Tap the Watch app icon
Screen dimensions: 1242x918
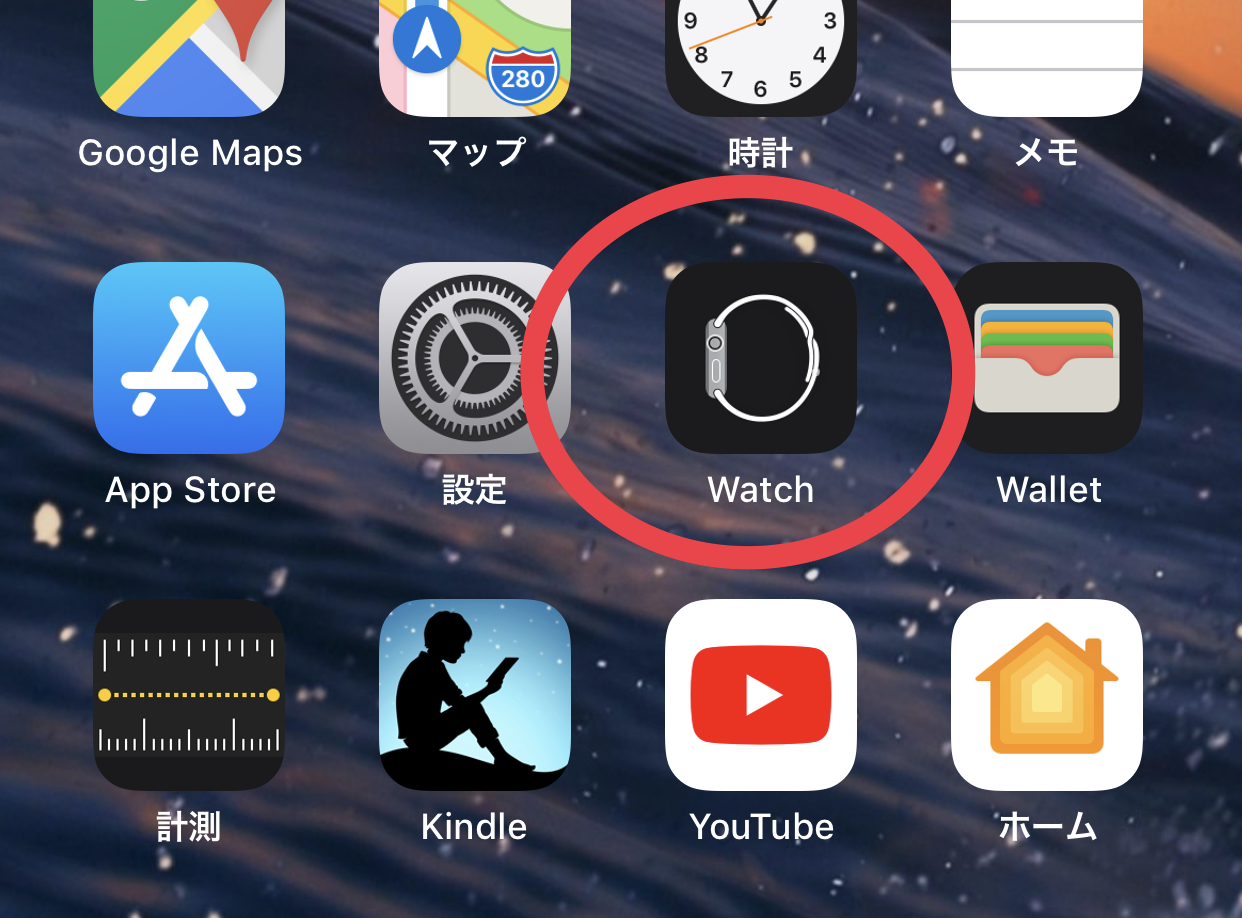761,358
